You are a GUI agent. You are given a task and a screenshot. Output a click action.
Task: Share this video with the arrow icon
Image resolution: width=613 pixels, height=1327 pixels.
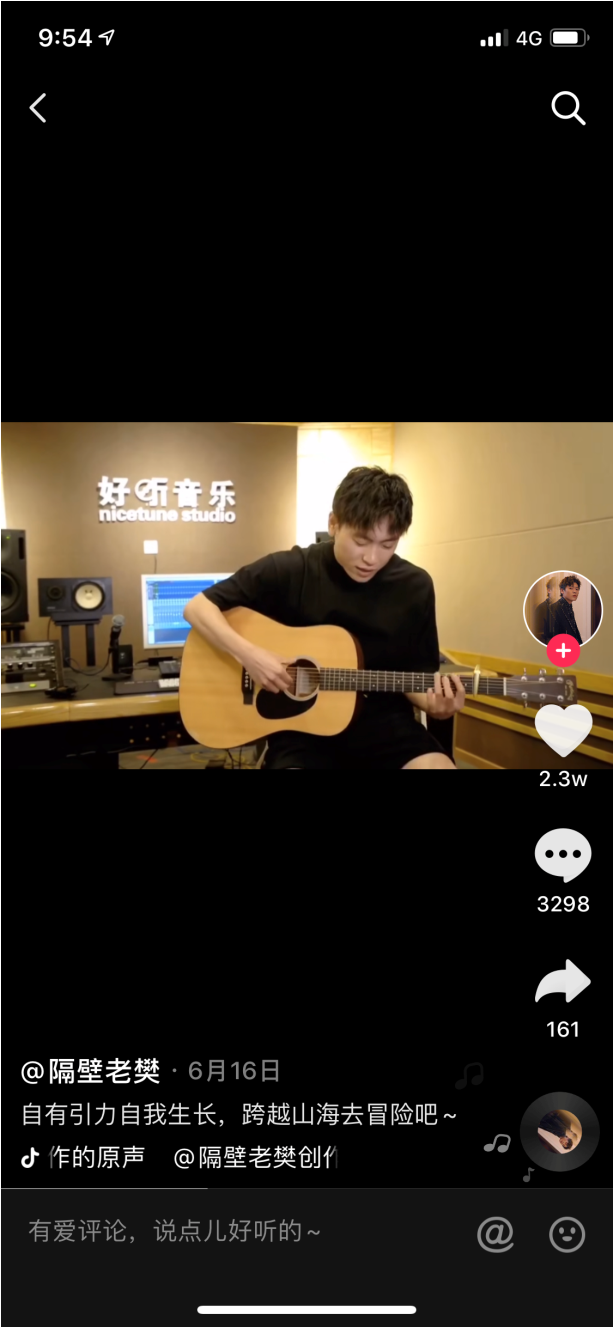[563, 982]
